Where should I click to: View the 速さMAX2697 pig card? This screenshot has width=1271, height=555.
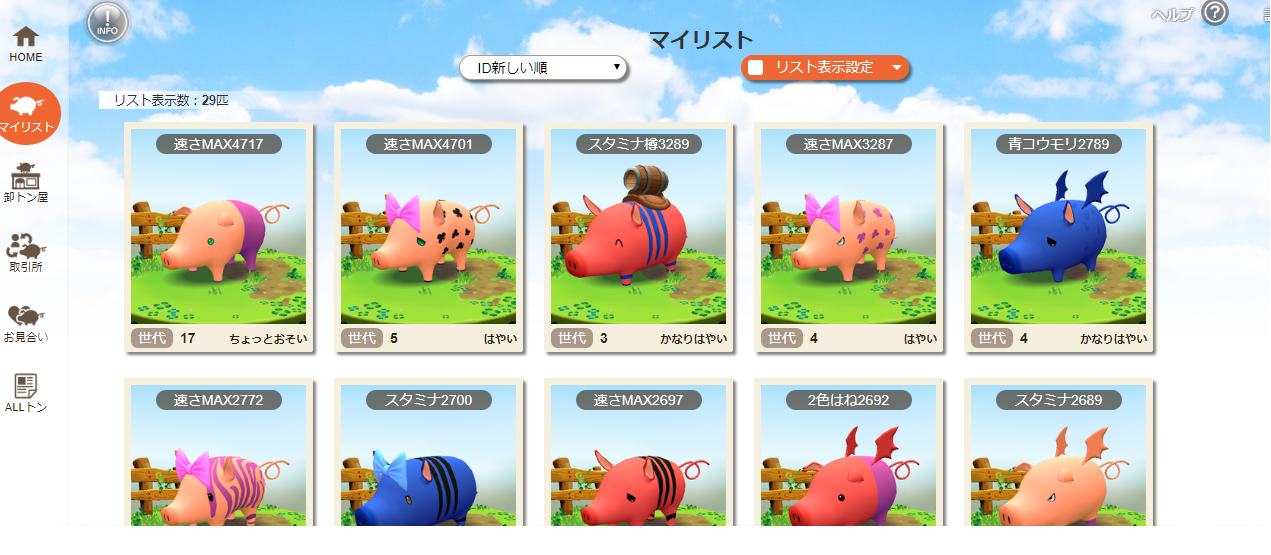pos(639,460)
